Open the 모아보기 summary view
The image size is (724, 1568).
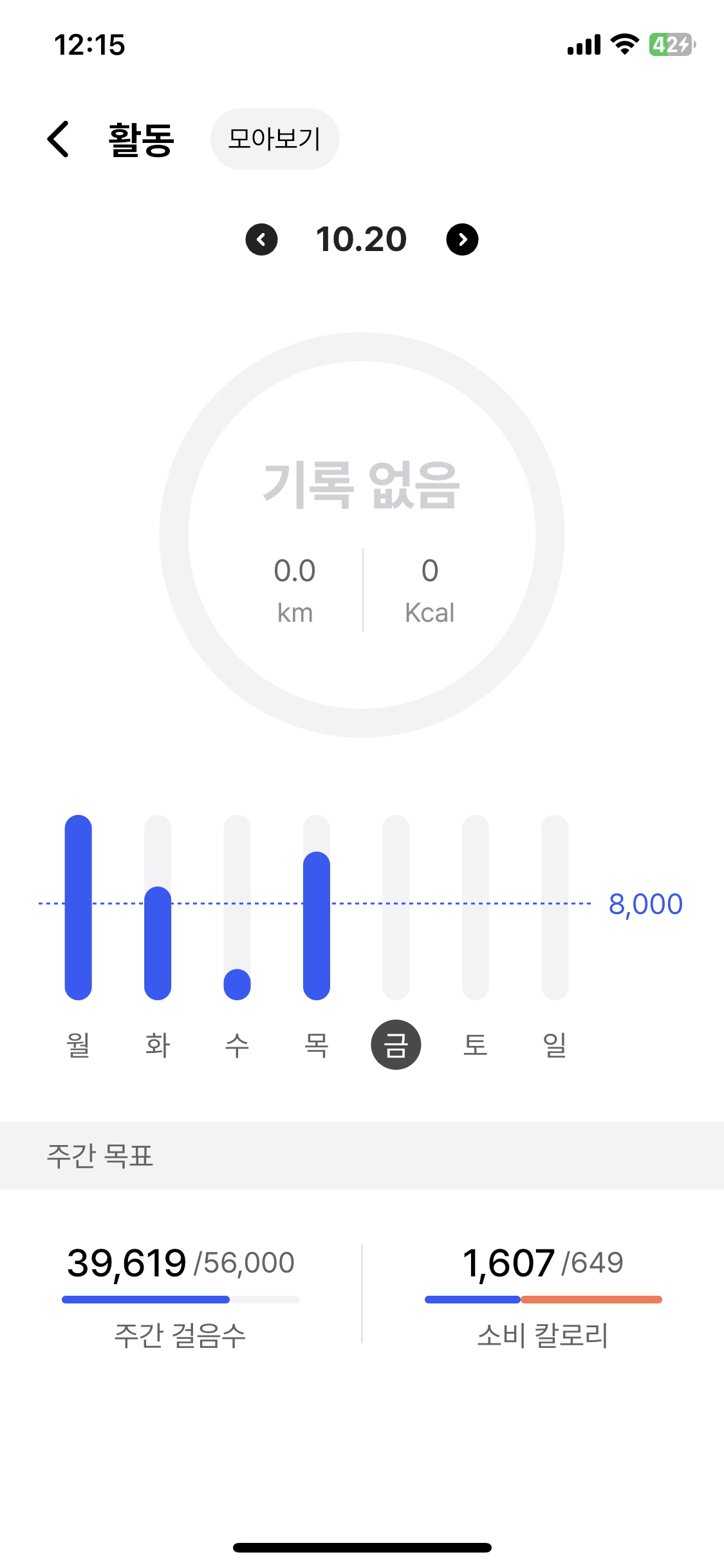[x=275, y=139]
